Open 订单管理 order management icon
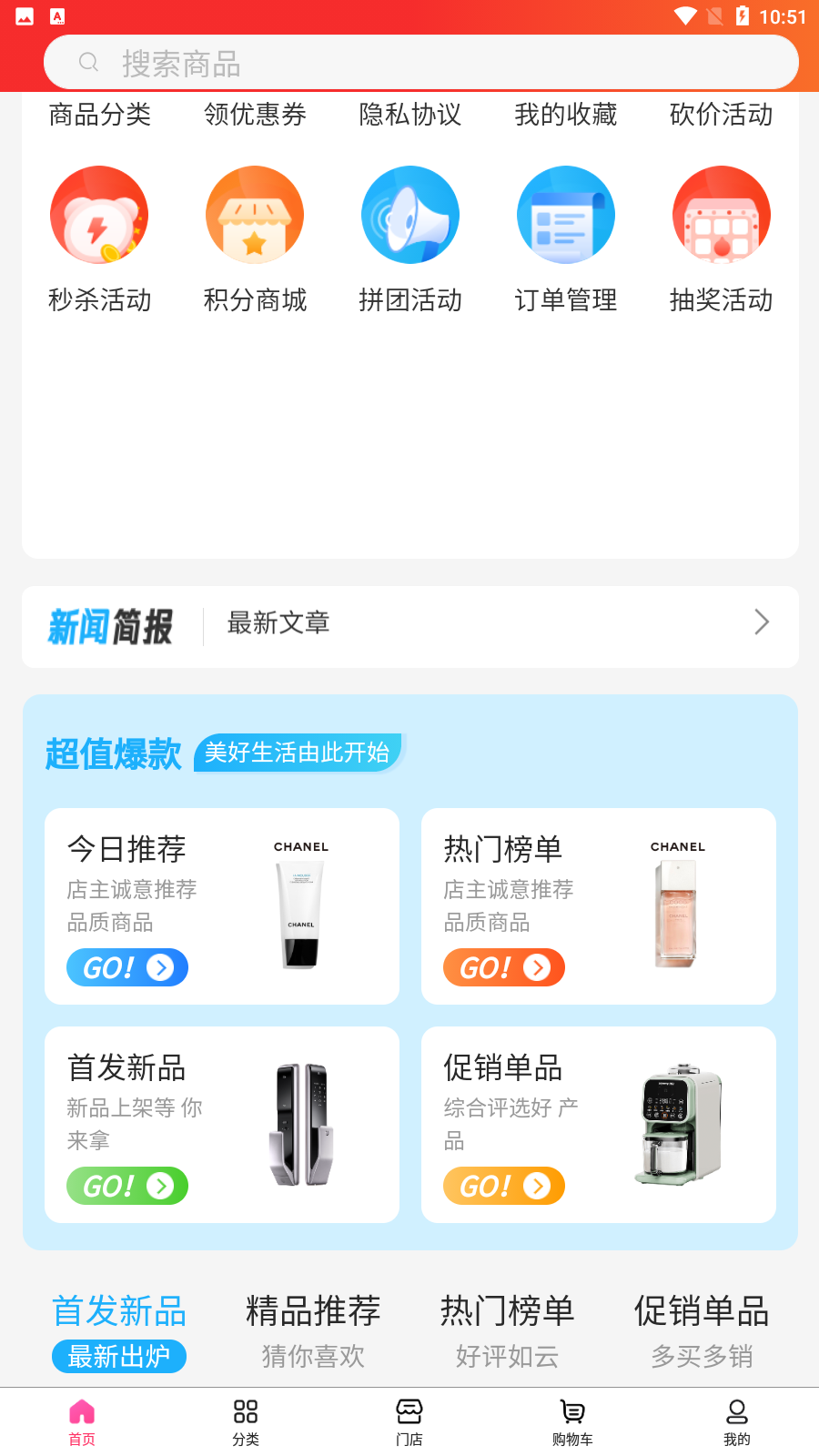The height and width of the screenshot is (1456, 819). click(x=565, y=215)
